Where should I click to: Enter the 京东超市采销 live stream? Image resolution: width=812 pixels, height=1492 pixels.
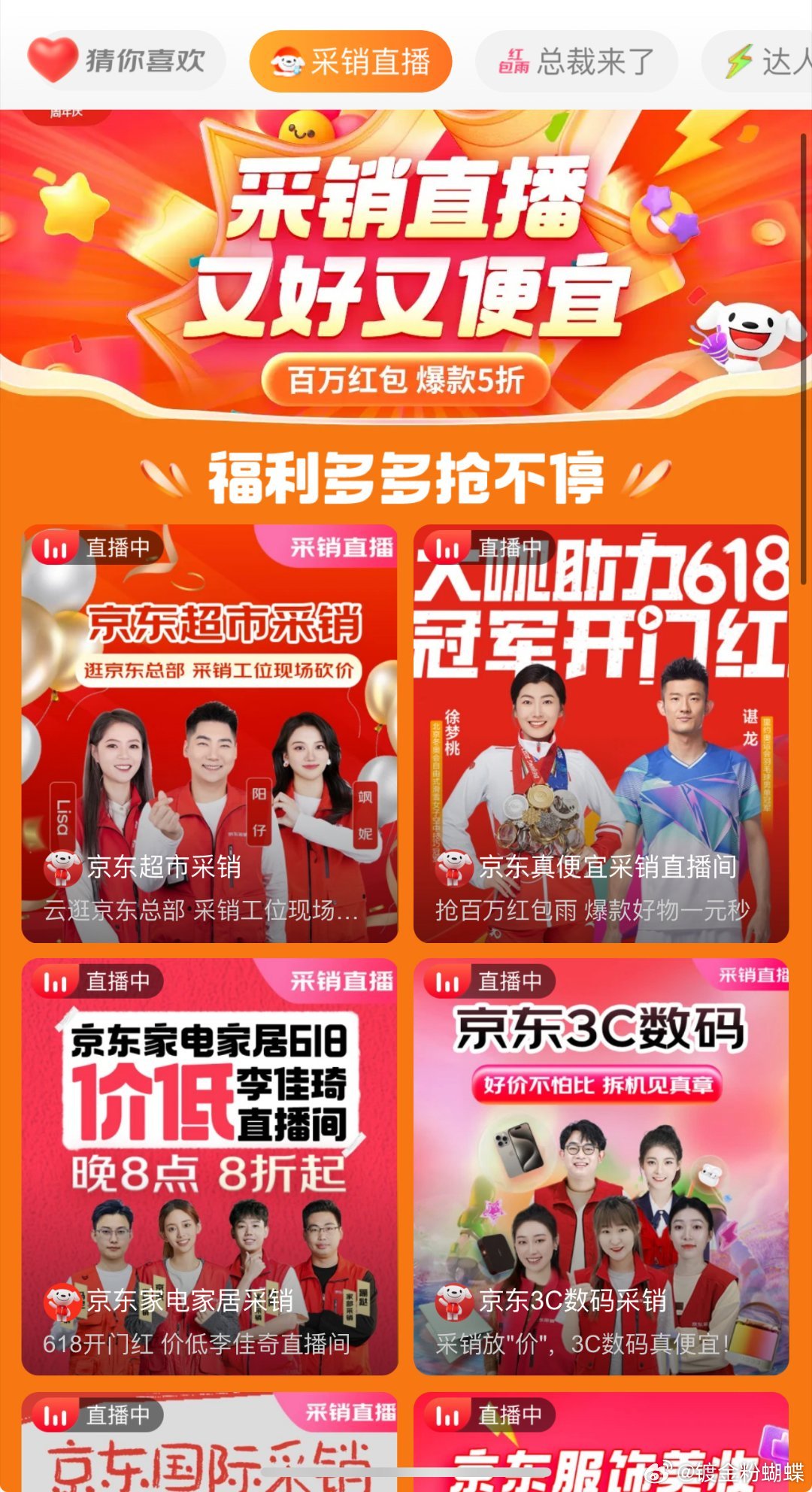click(x=210, y=734)
